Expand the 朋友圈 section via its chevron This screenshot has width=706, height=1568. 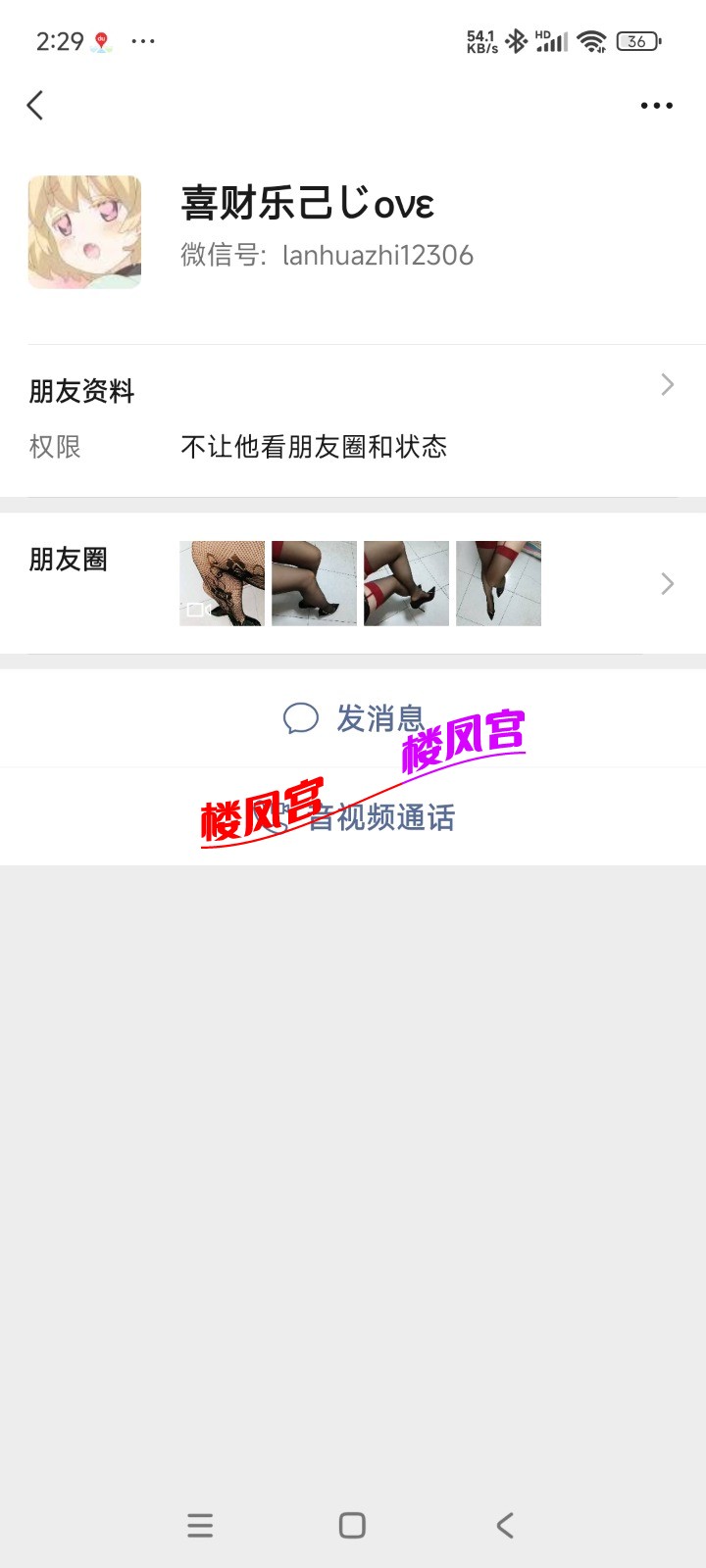point(667,583)
